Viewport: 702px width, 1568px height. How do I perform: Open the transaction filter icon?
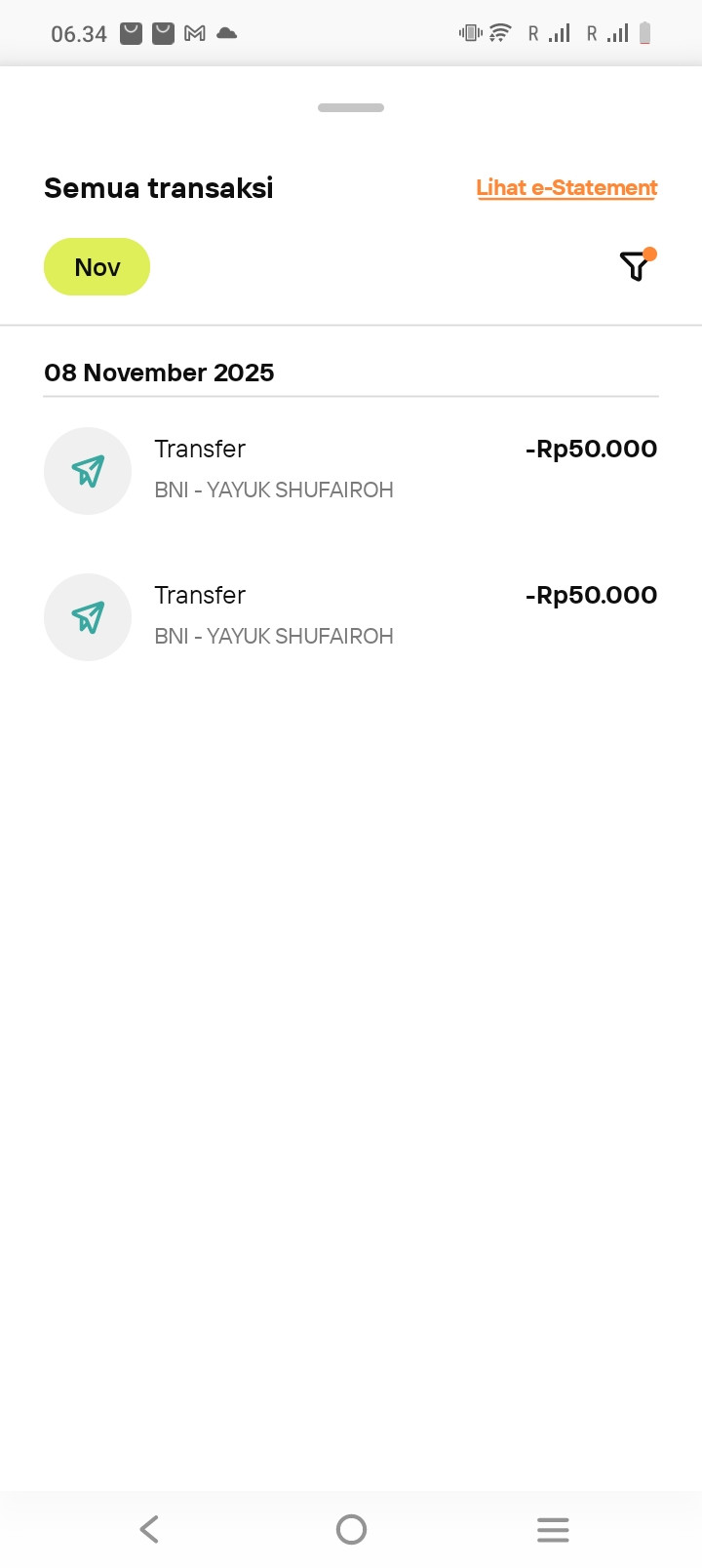coord(635,265)
